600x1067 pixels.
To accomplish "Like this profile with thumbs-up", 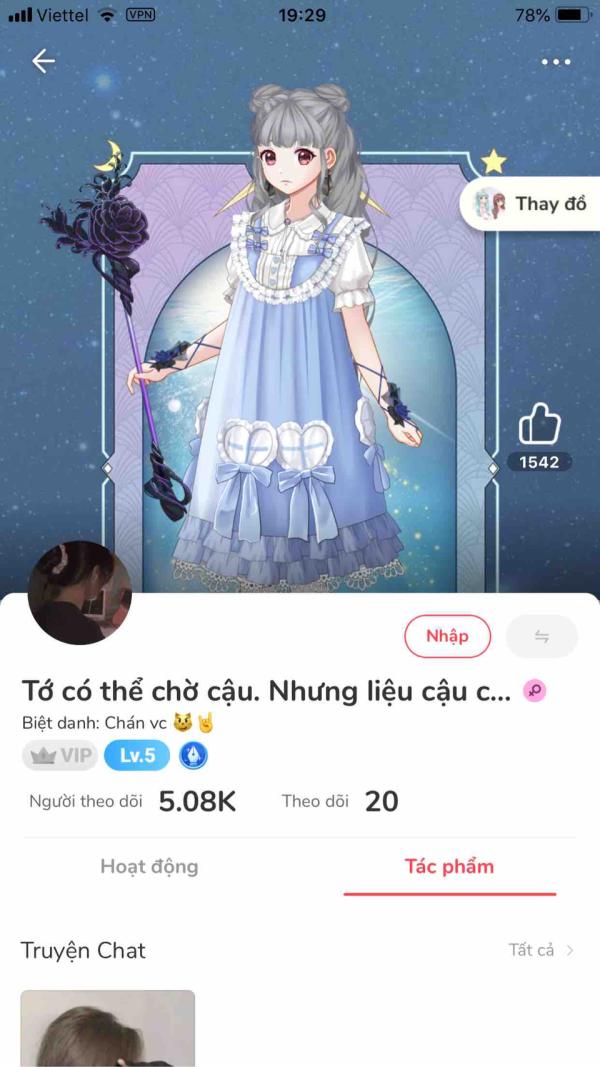I will 539,426.
